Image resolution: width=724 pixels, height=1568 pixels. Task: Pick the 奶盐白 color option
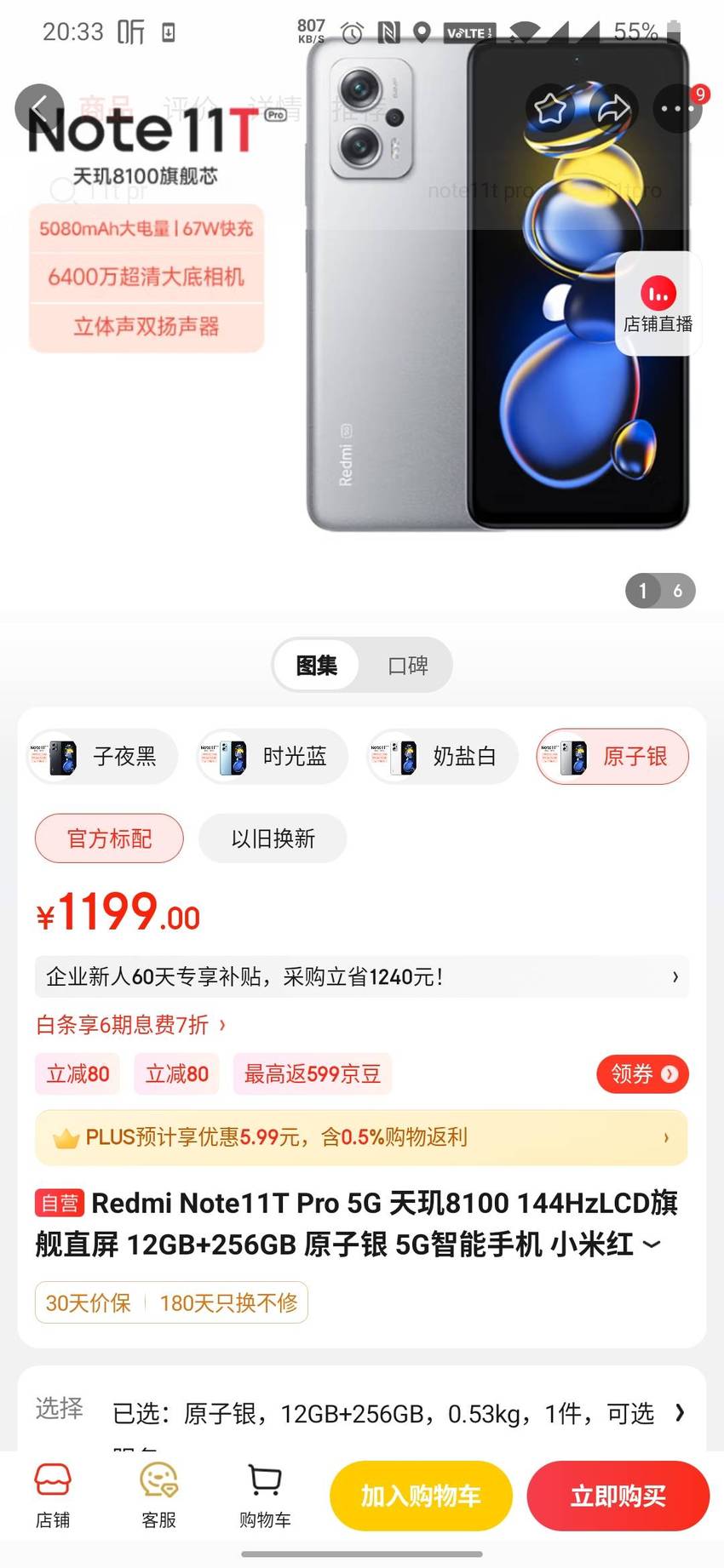coord(442,757)
